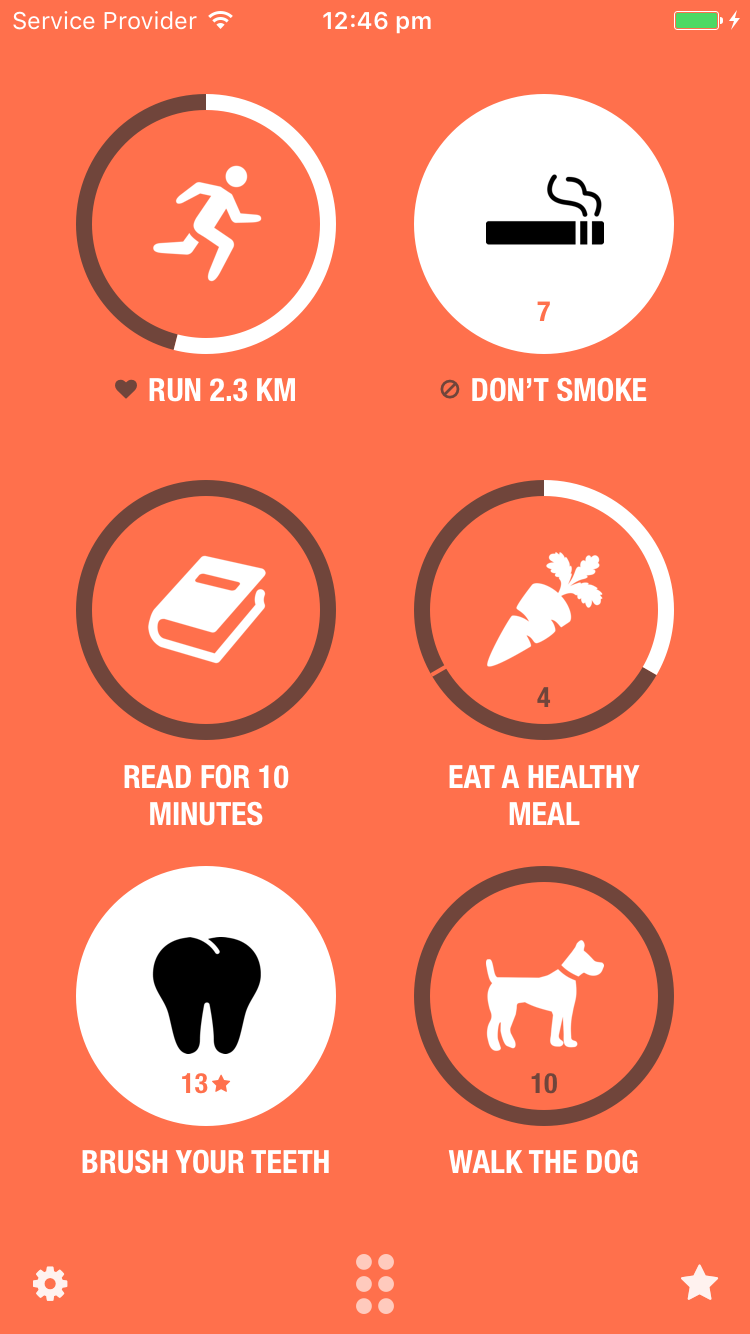This screenshot has height=1334, width=750.
Task: Open the star icon at bottom right
Action: pos(699,1283)
